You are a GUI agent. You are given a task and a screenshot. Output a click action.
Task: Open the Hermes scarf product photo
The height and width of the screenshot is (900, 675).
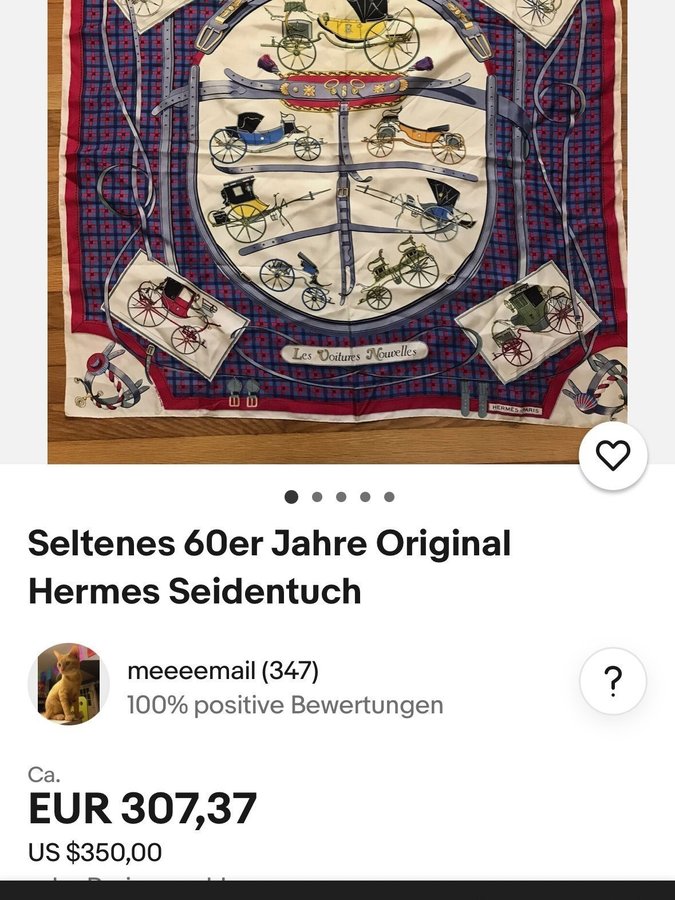coord(337,220)
